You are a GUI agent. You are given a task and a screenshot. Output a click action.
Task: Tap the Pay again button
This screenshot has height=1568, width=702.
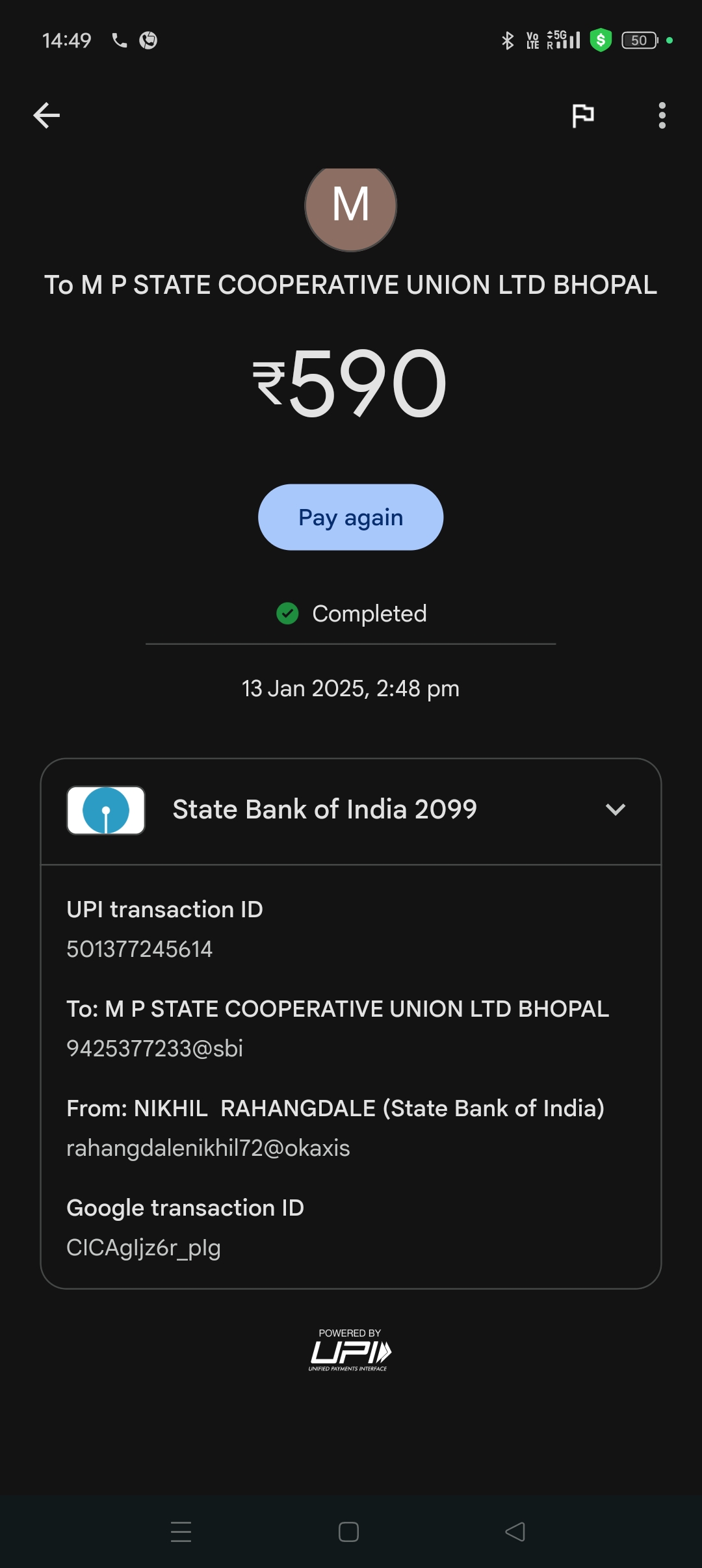point(351,517)
